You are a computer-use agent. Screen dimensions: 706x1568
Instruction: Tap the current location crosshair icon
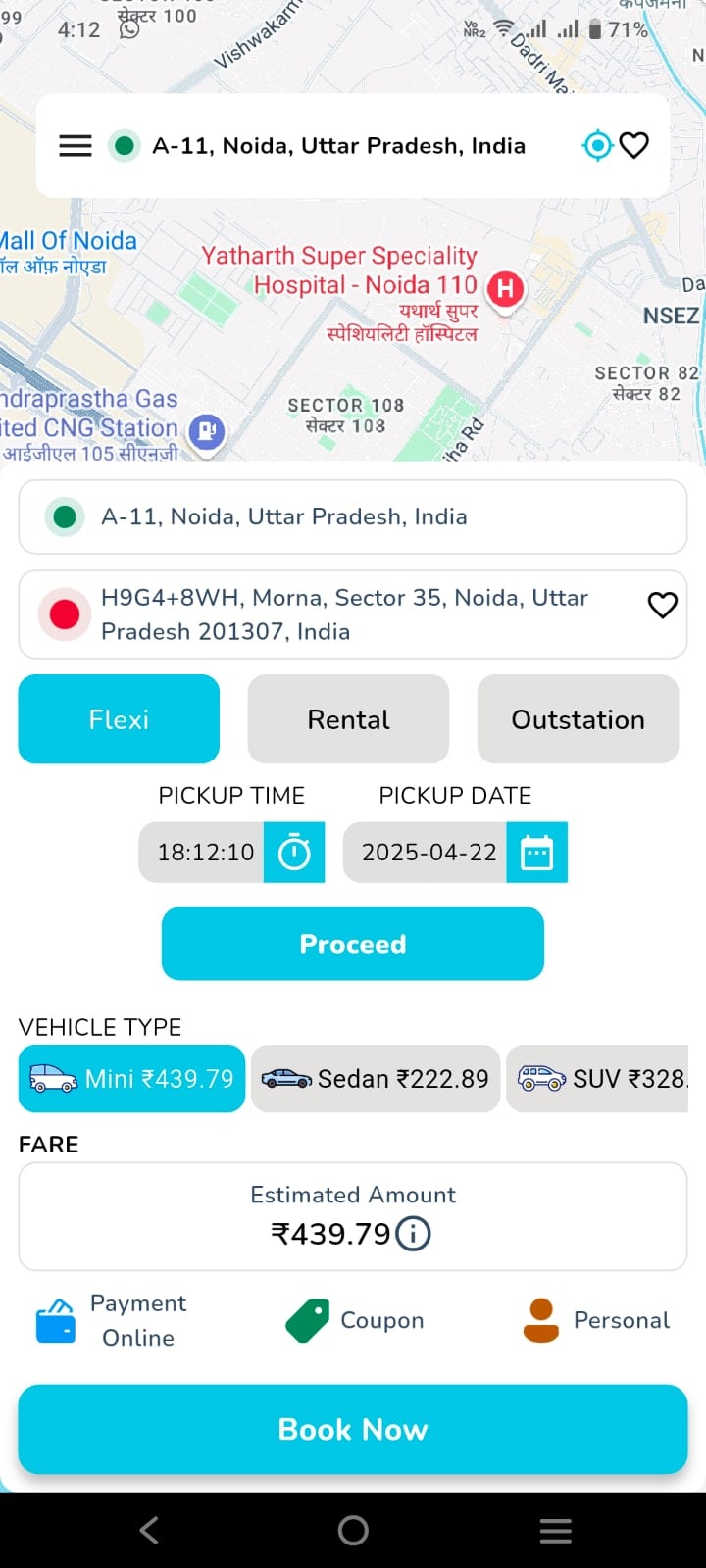coord(597,145)
